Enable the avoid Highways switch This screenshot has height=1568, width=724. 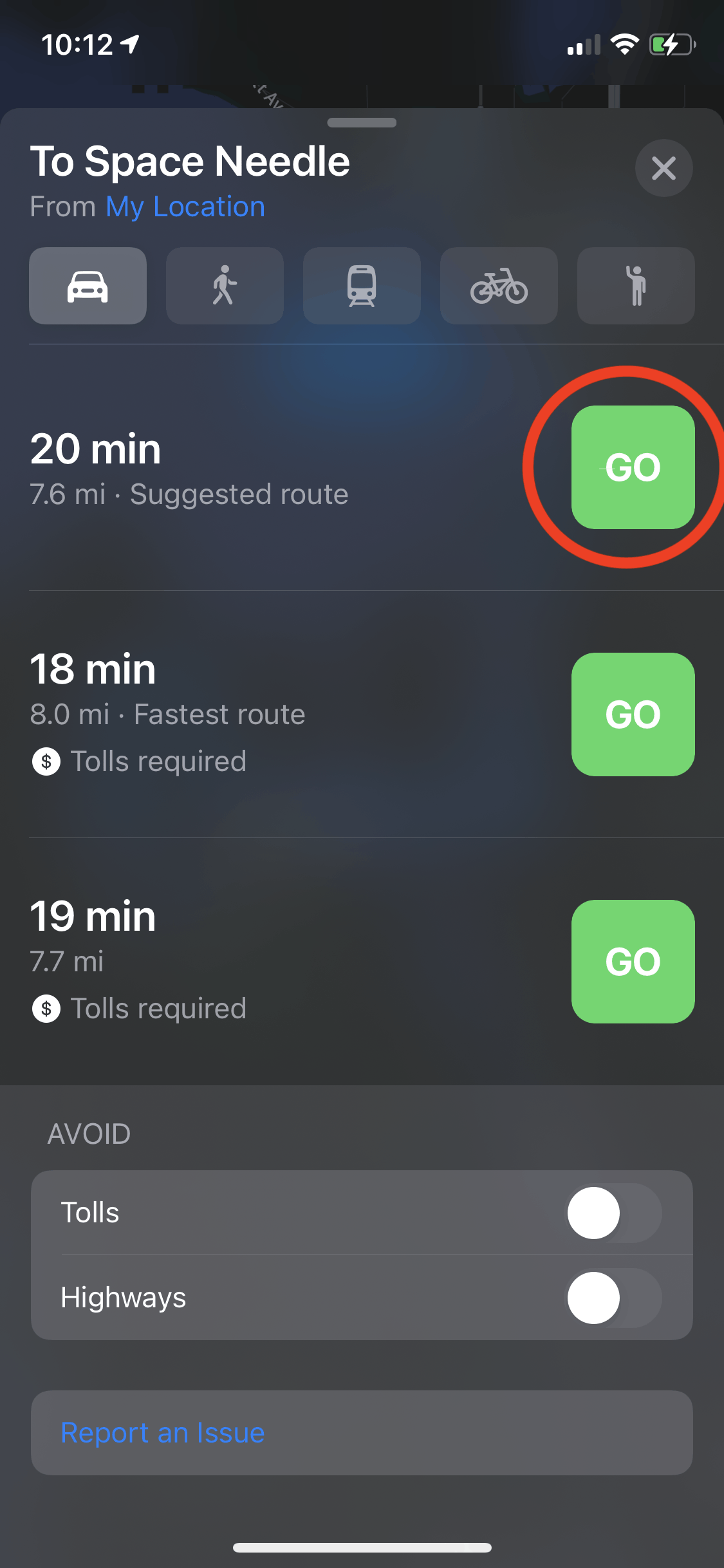(613, 1298)
